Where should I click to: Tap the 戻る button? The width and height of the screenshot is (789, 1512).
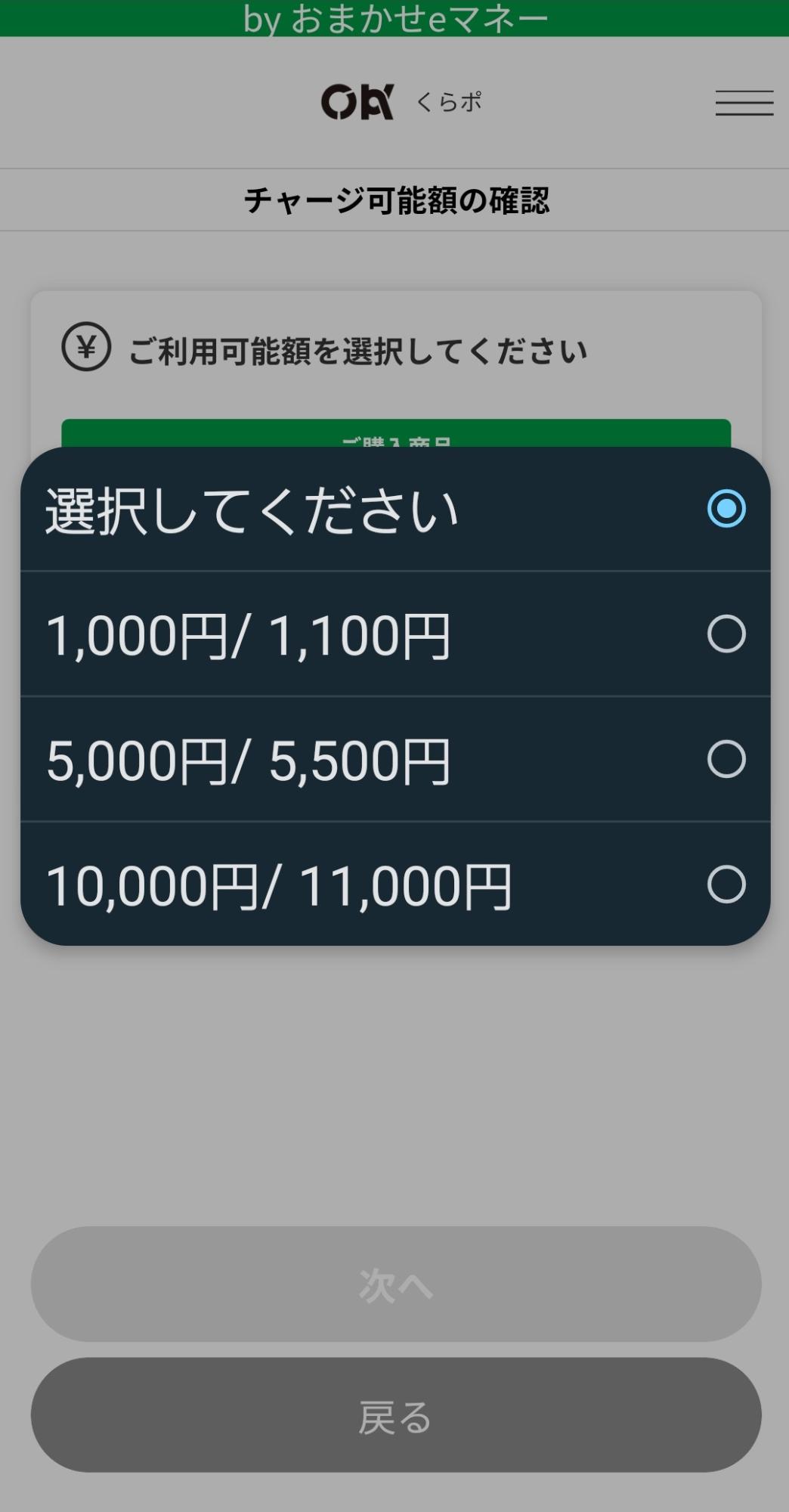[396, 1415]
